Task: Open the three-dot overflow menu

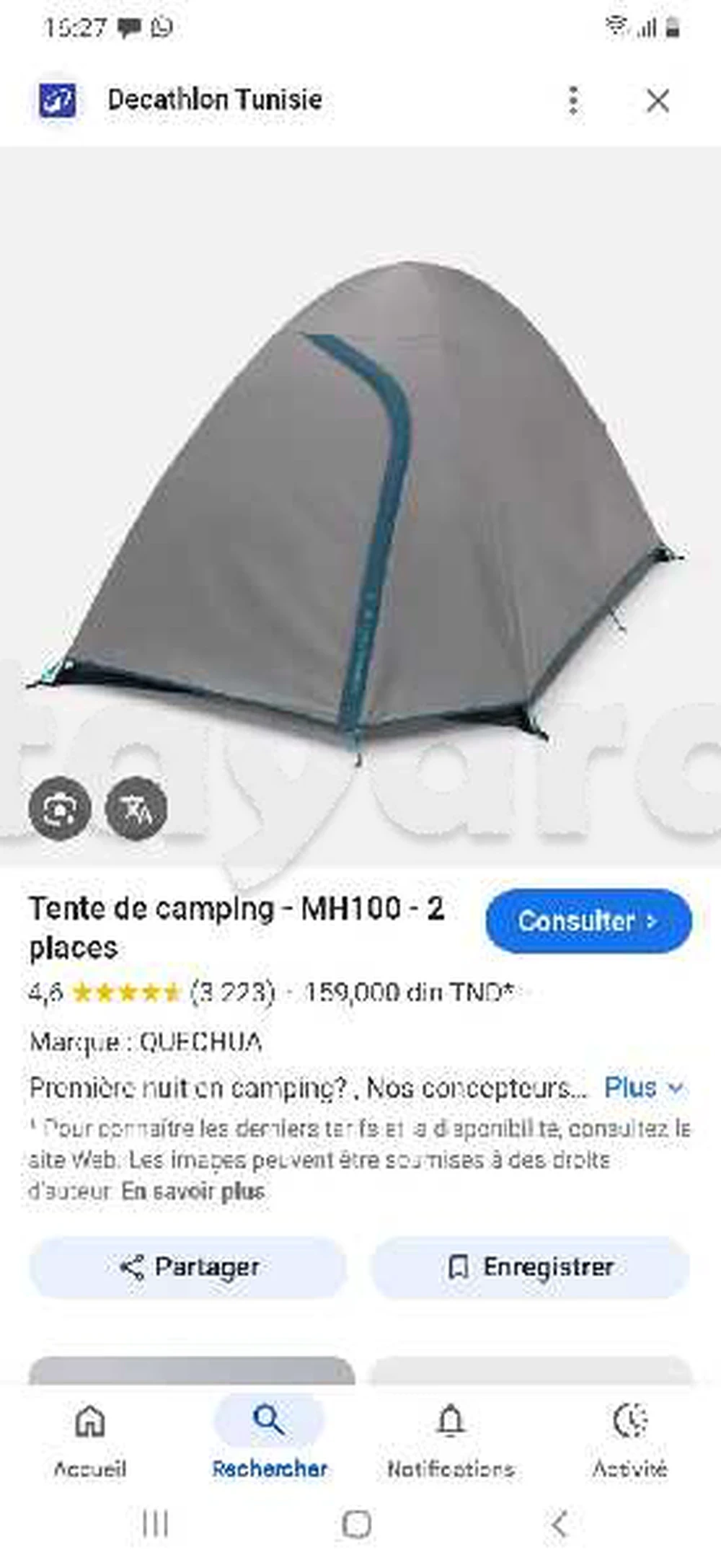Action: 573,100
